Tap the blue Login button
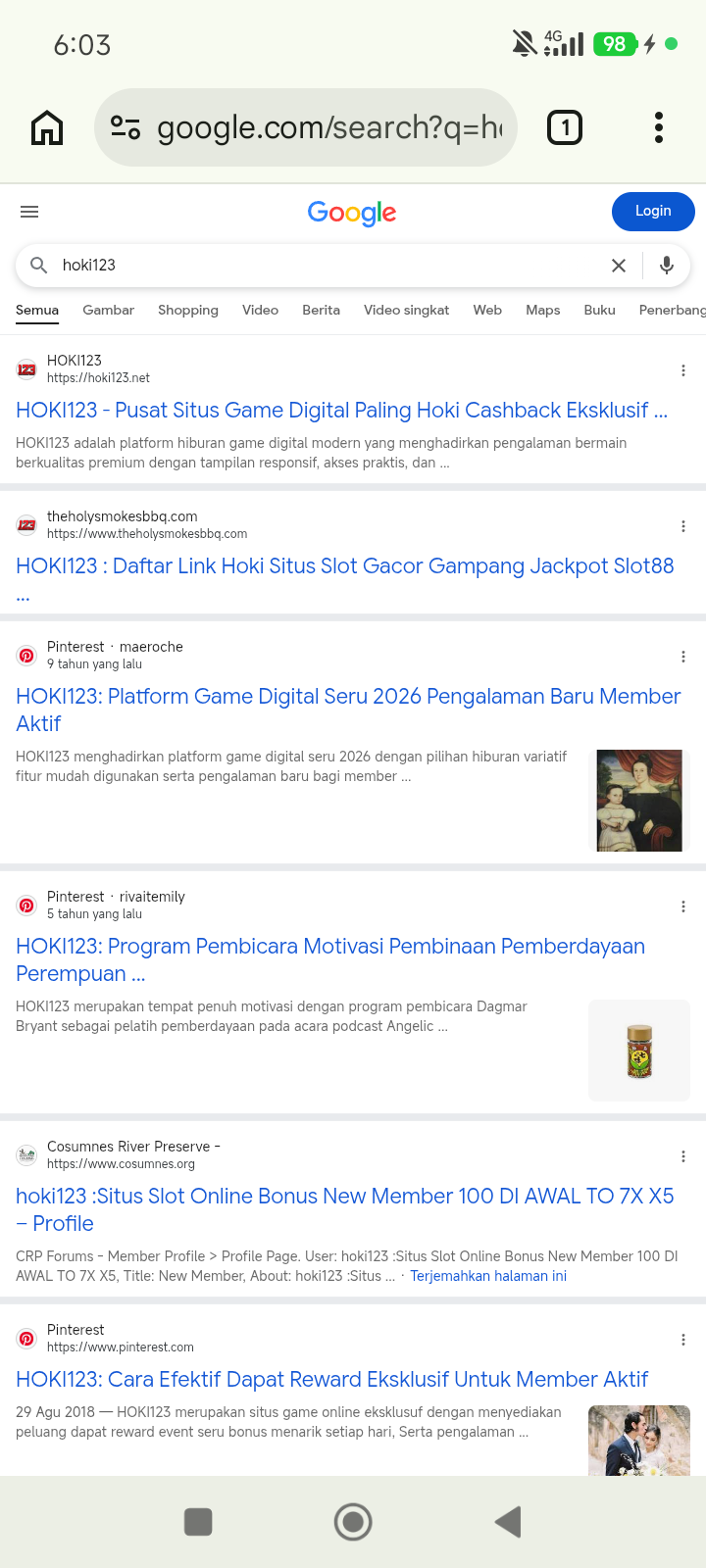The image size is (706, 1568). pyautogui.click(x=653, y=212)
